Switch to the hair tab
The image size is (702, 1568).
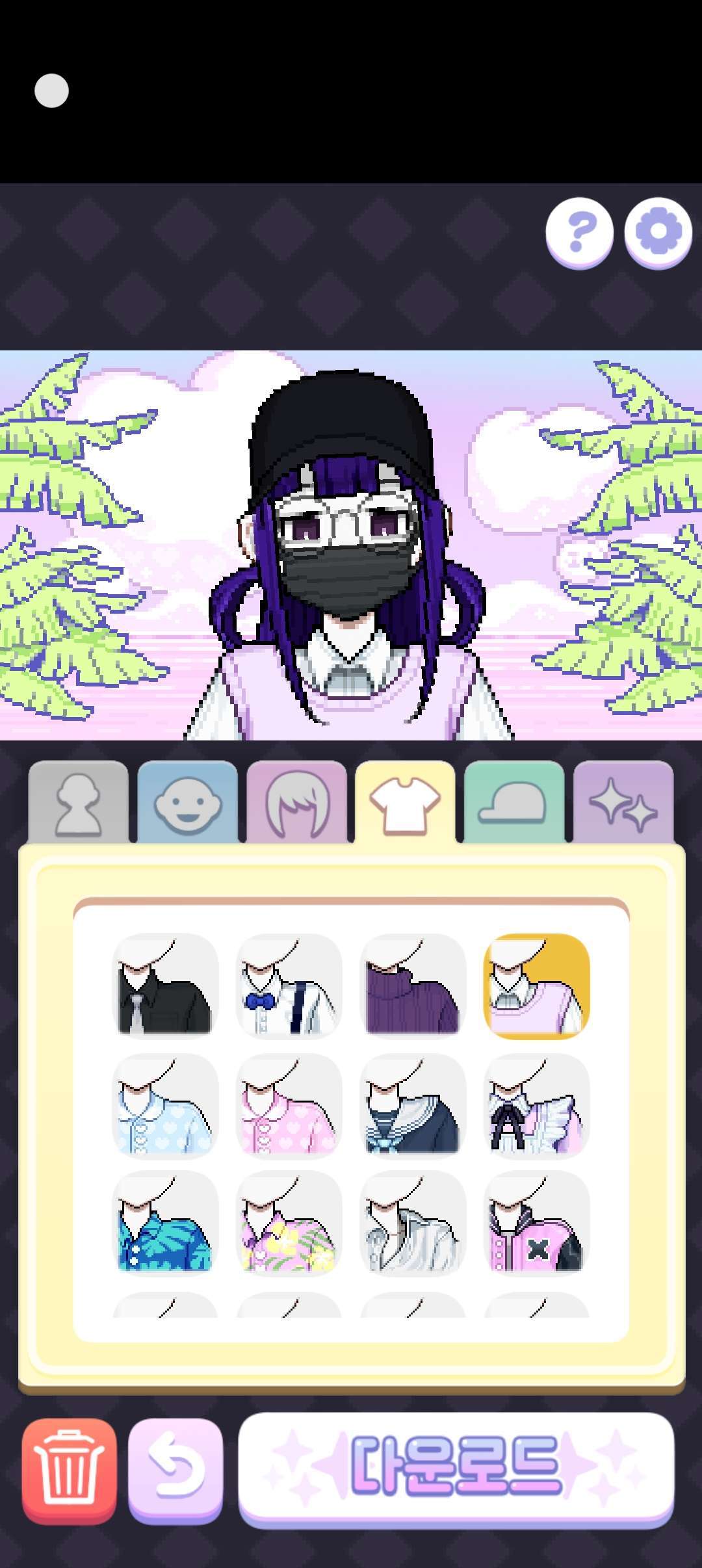coord(296,804)
